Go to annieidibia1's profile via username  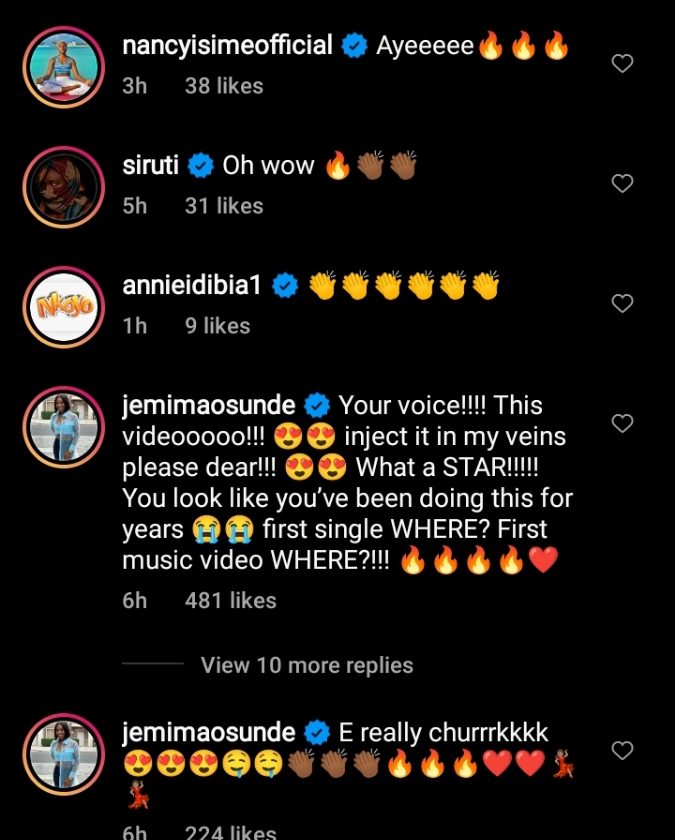pos(191,286)
